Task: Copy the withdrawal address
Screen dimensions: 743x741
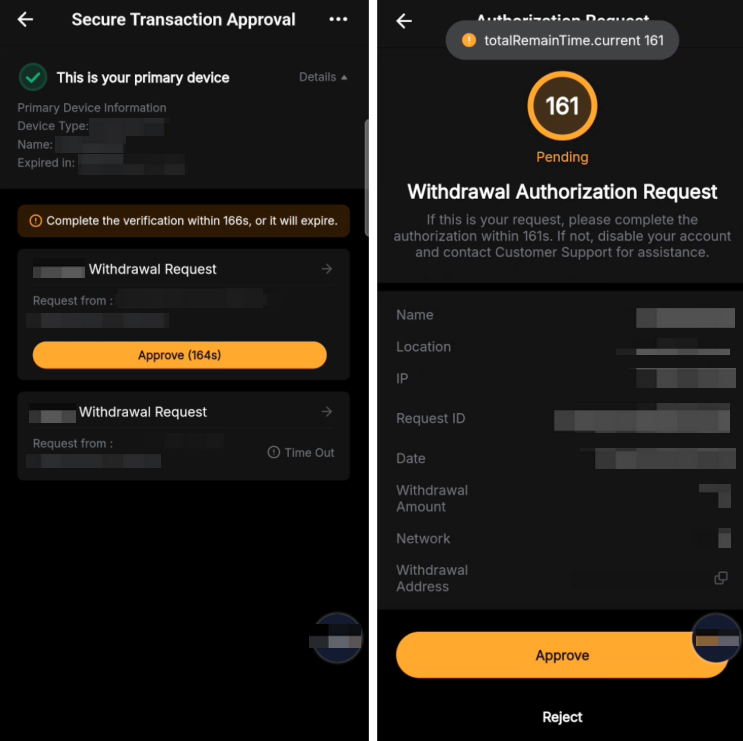Action: (720, 578)
